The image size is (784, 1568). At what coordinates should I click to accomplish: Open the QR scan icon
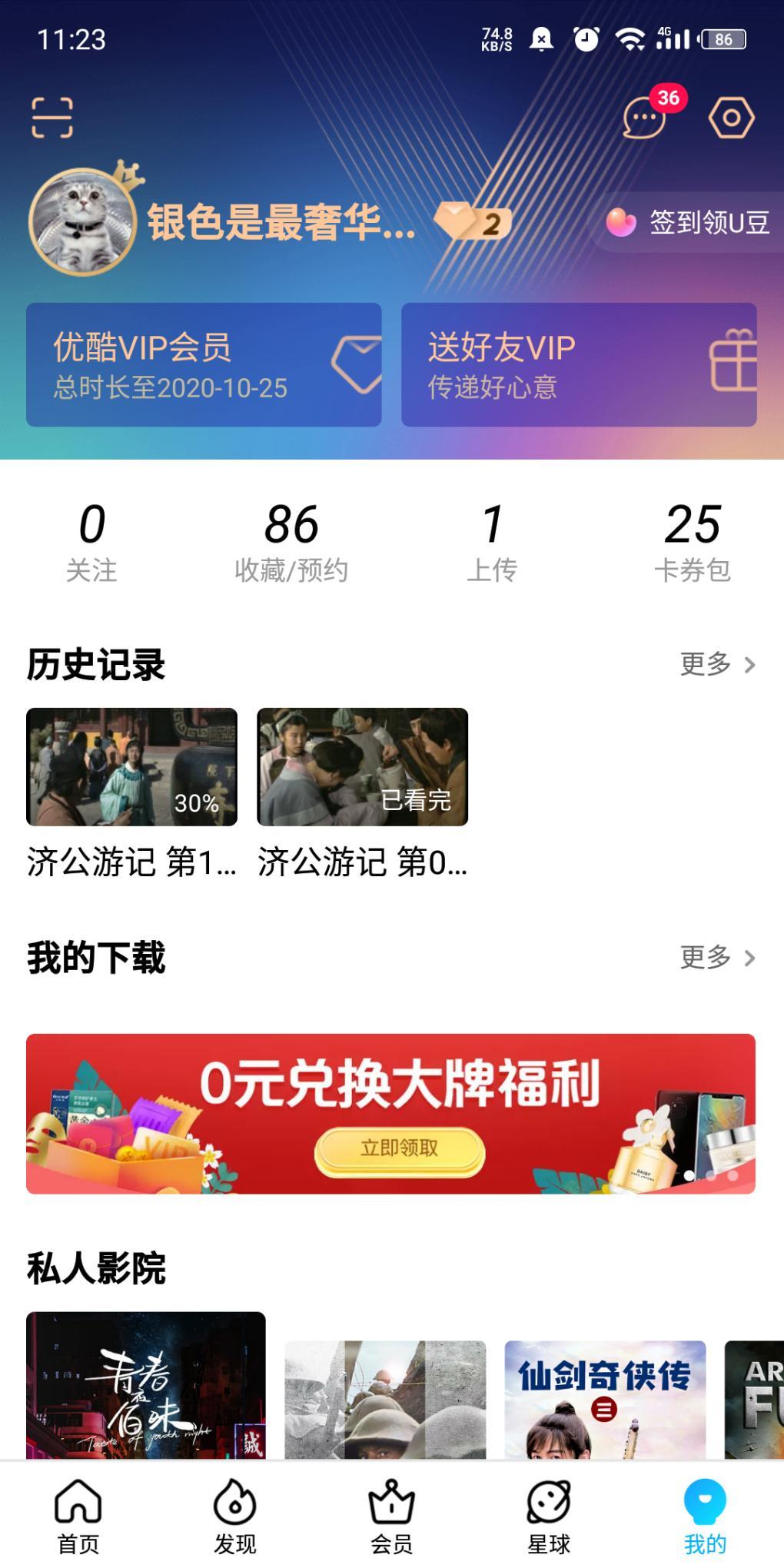[52, 118]
